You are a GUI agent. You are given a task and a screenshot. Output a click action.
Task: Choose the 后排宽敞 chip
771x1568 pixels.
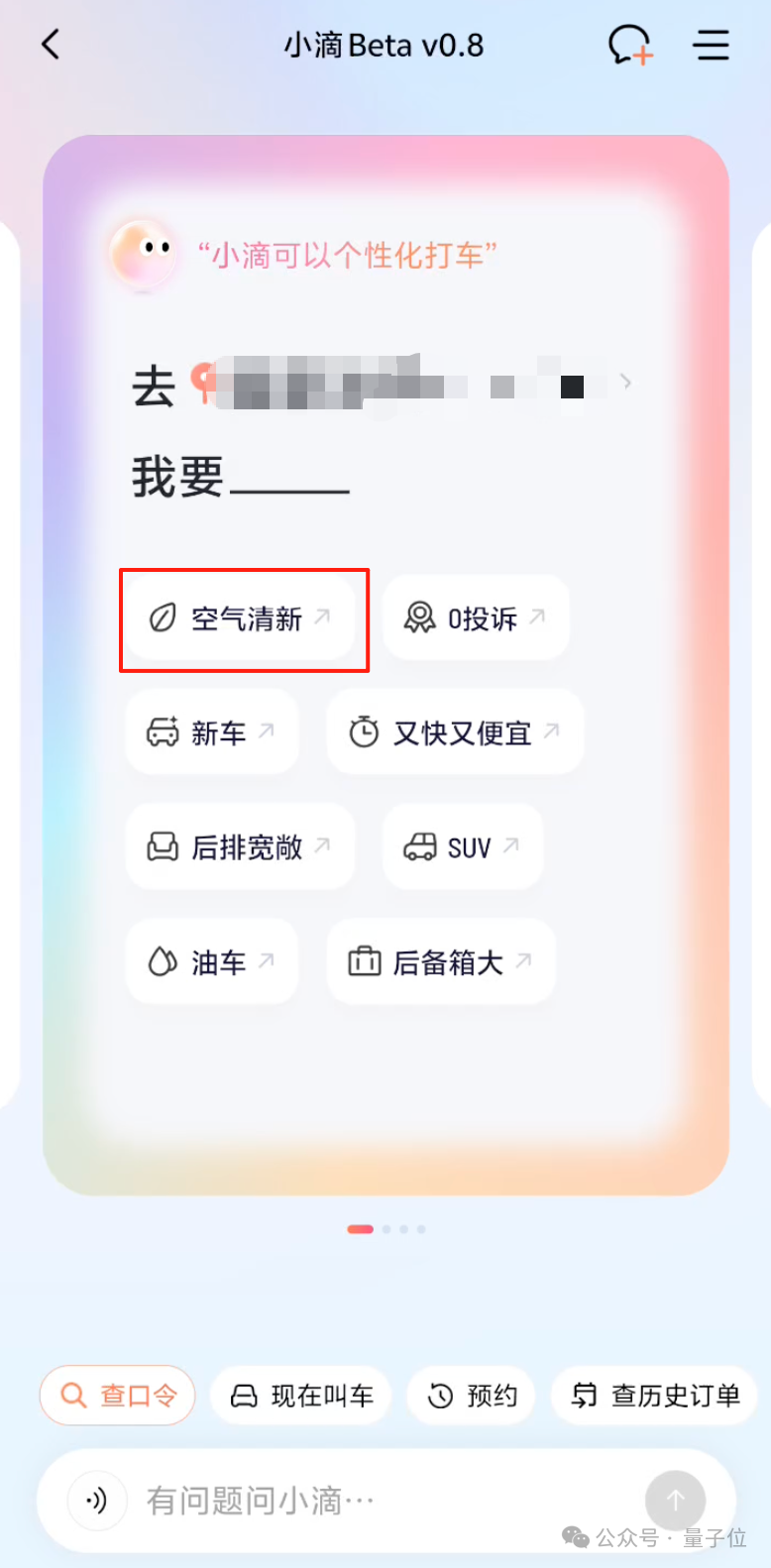coord(240,847)
